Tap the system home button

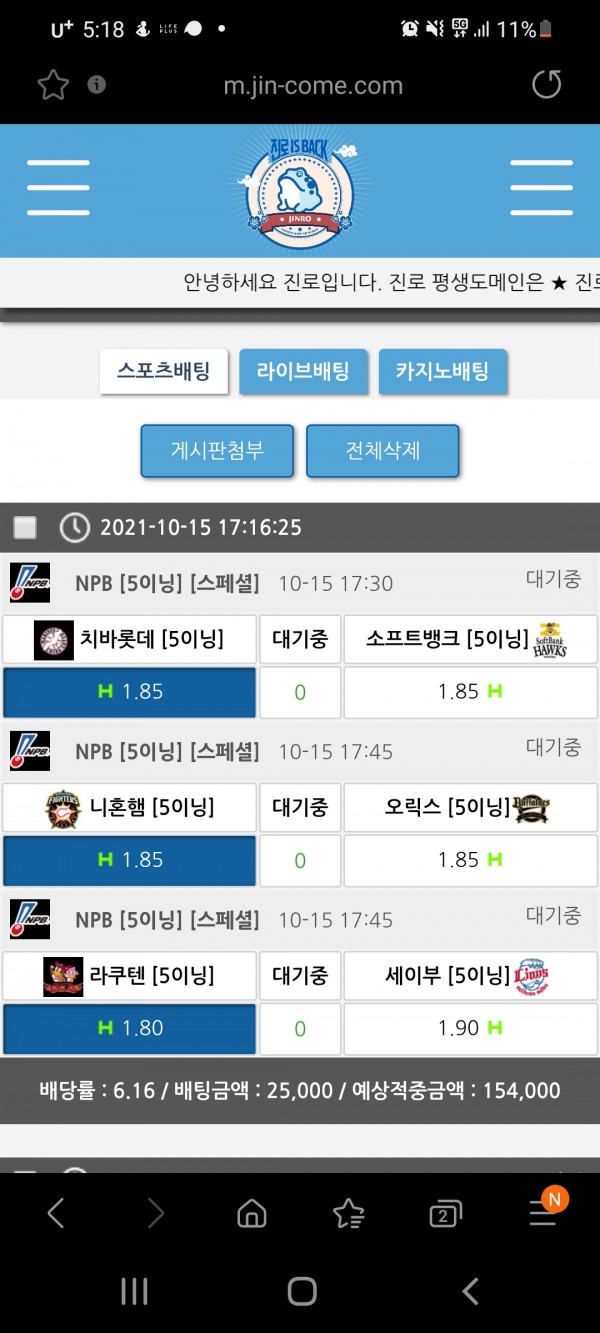click(x=301, y=1291)
